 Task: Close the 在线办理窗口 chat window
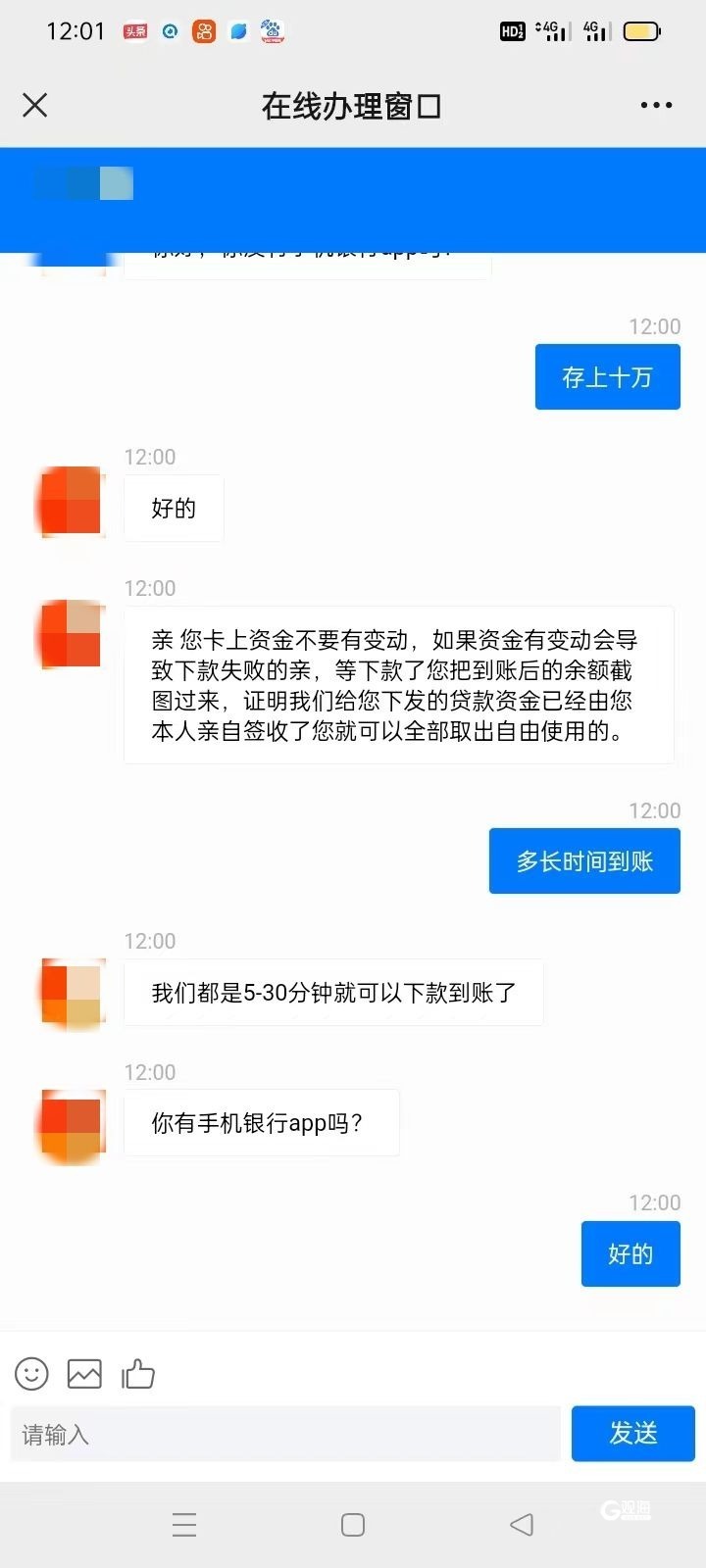tap(35, 106)
